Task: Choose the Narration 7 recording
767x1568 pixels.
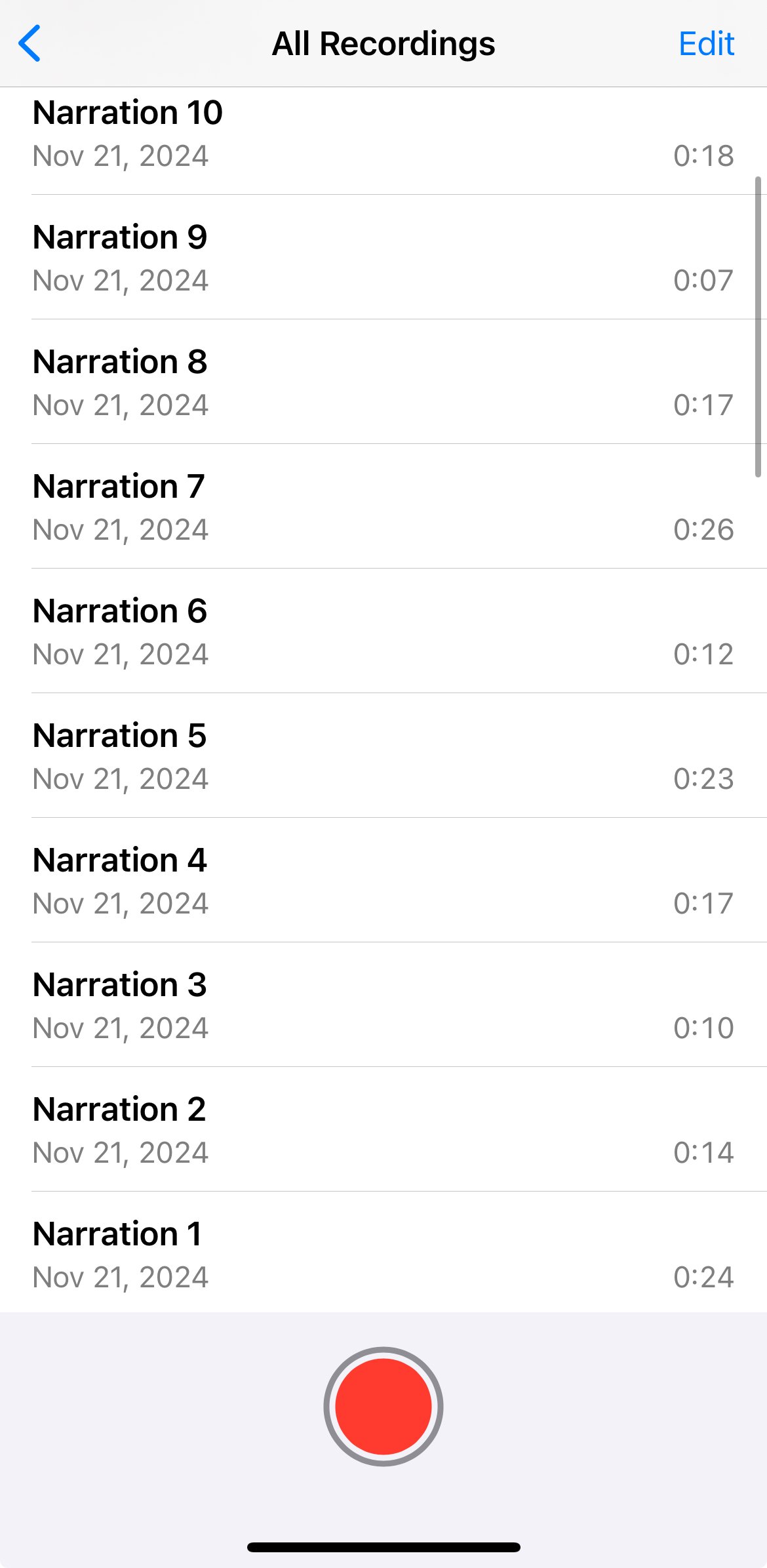Action: (383, 506)
